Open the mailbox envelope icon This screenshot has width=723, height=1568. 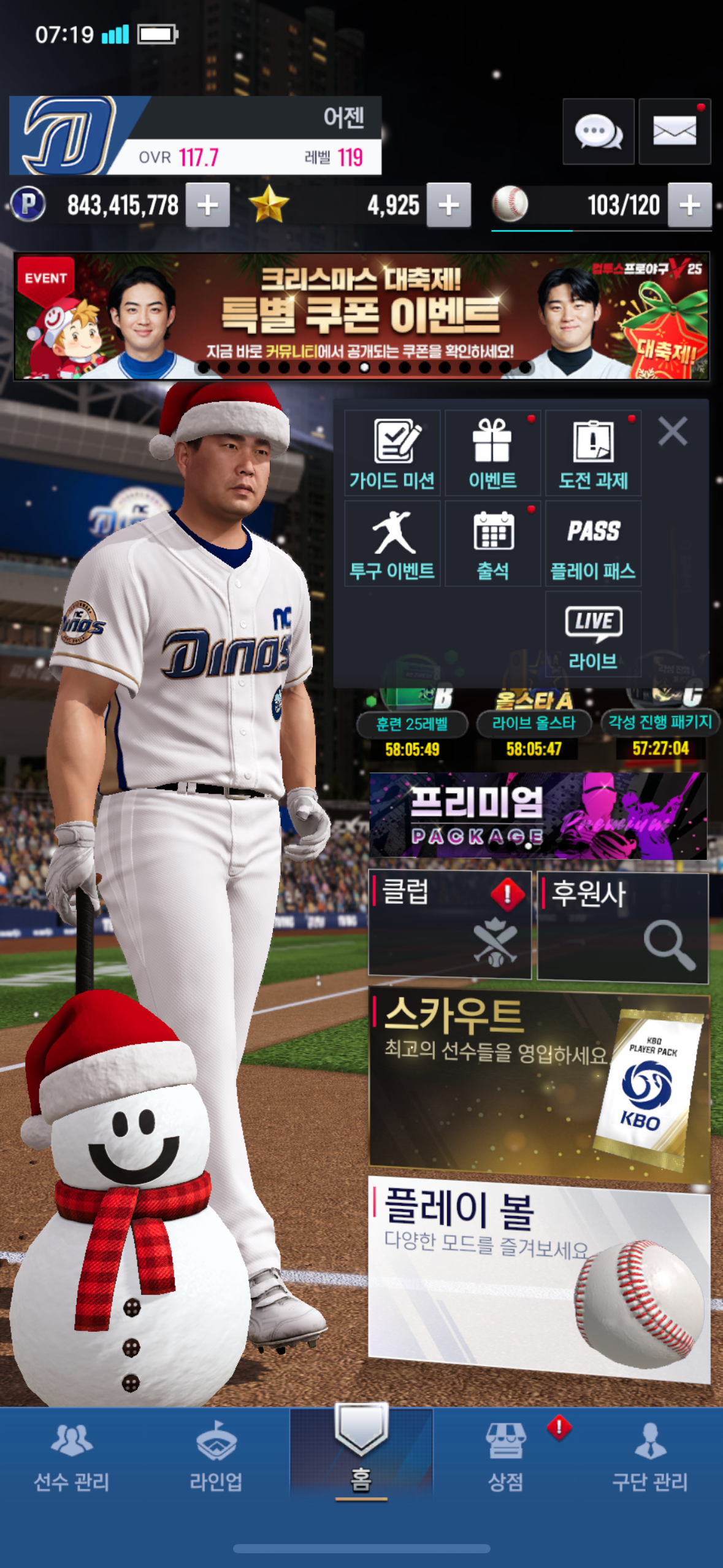(674, 131)
